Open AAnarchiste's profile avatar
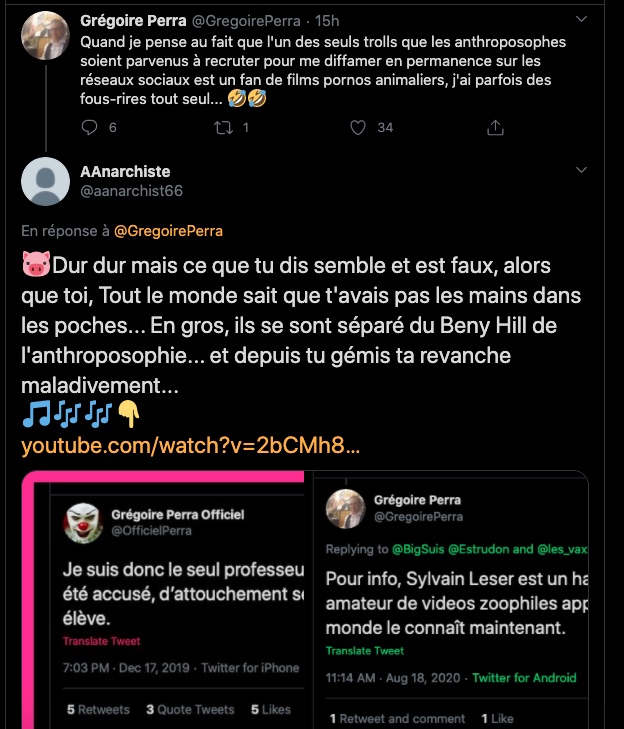624x729 pixels. point(46,181)
